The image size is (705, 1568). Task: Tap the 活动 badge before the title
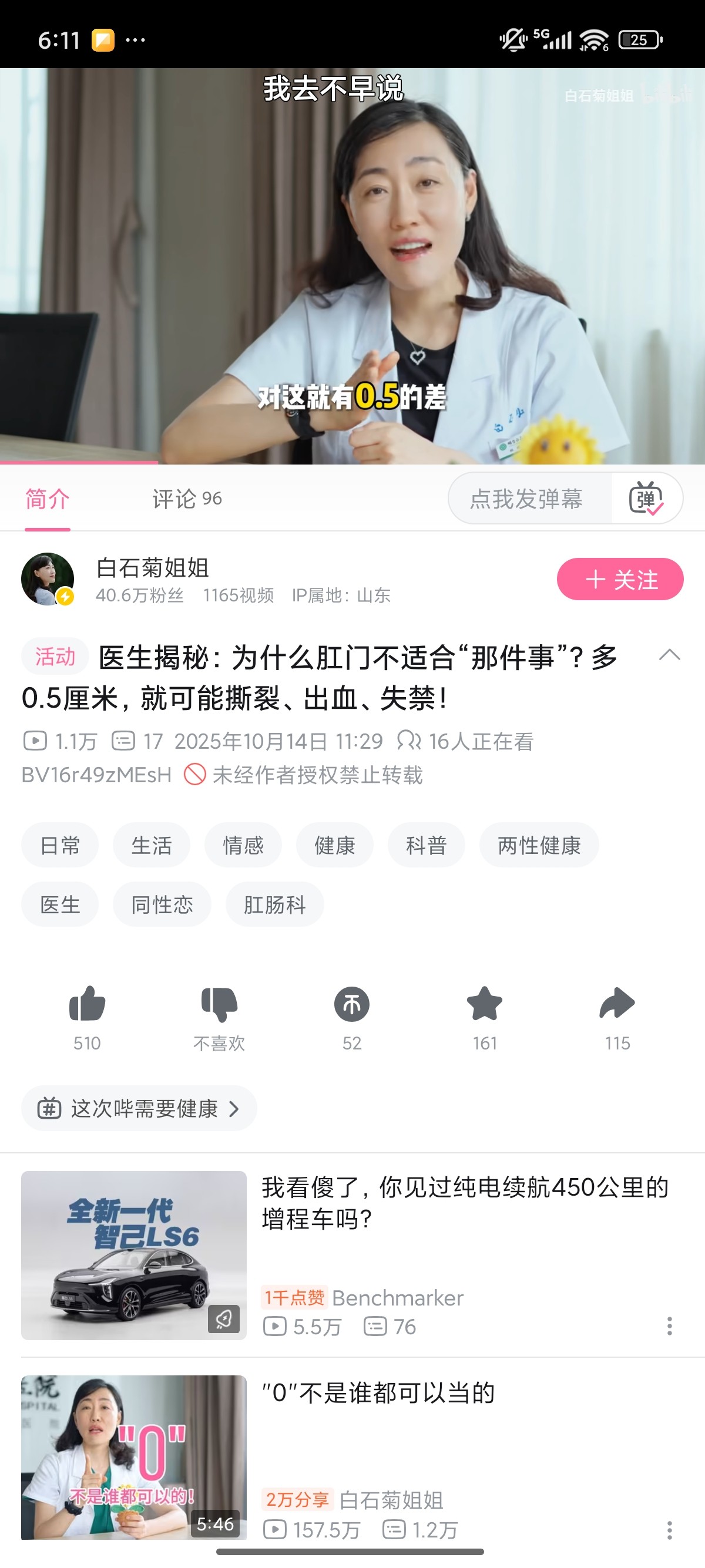pos(55,657)
